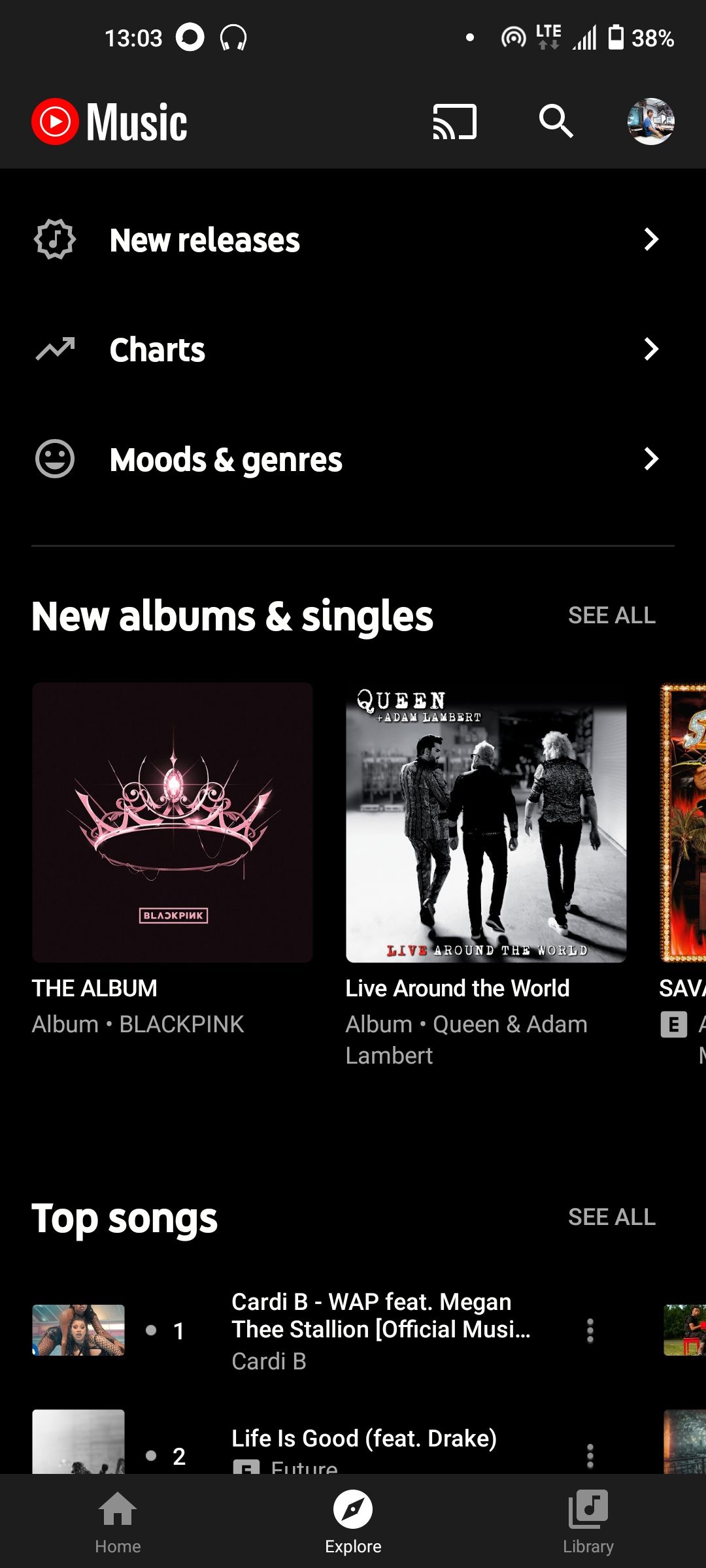The height and width of the screenshot is (1568, 706).
Task: Expand the New releases section
Action: pos(650,239)
